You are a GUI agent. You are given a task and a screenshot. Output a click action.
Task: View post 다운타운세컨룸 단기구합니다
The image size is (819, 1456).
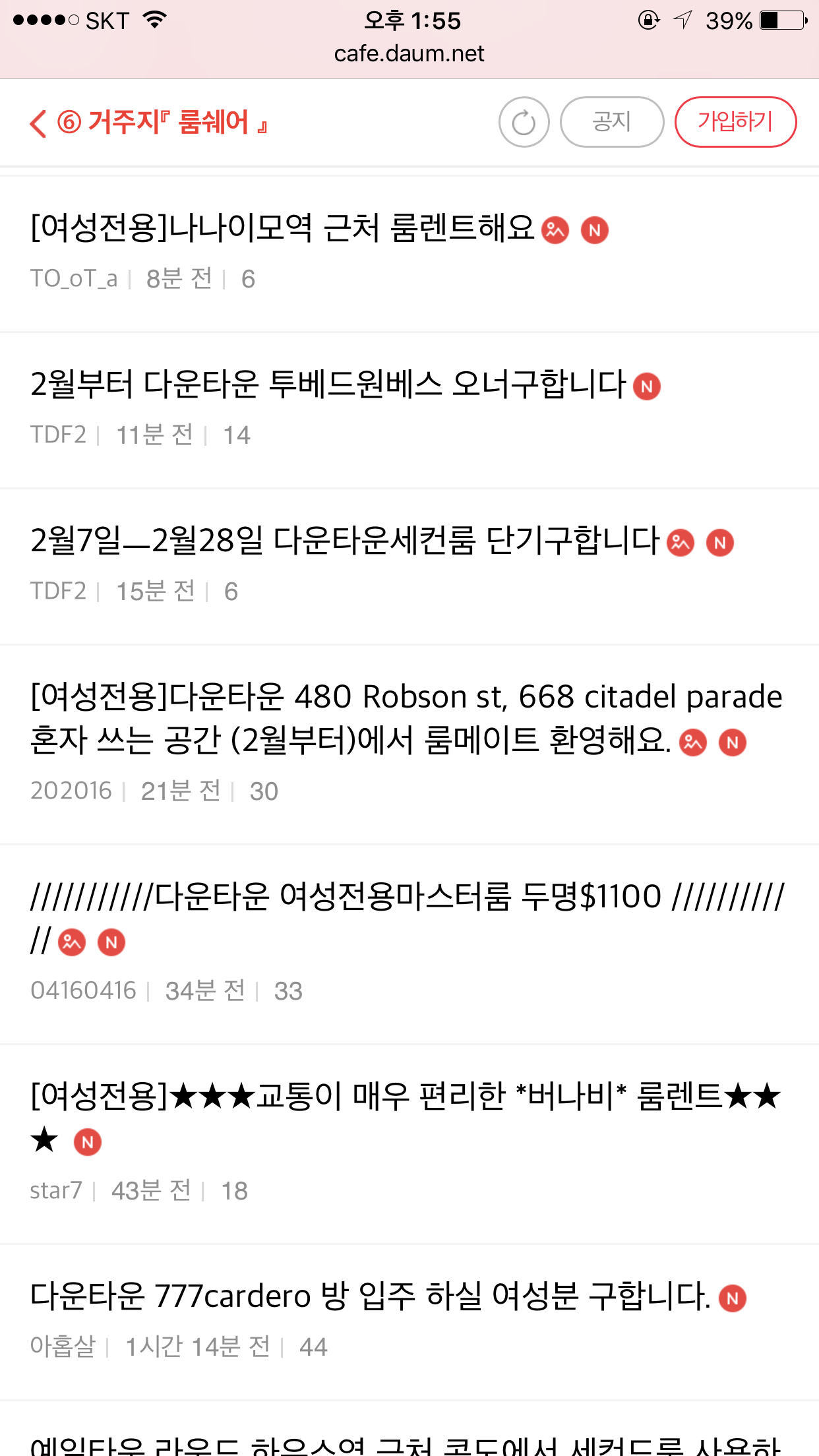[344, 541]
